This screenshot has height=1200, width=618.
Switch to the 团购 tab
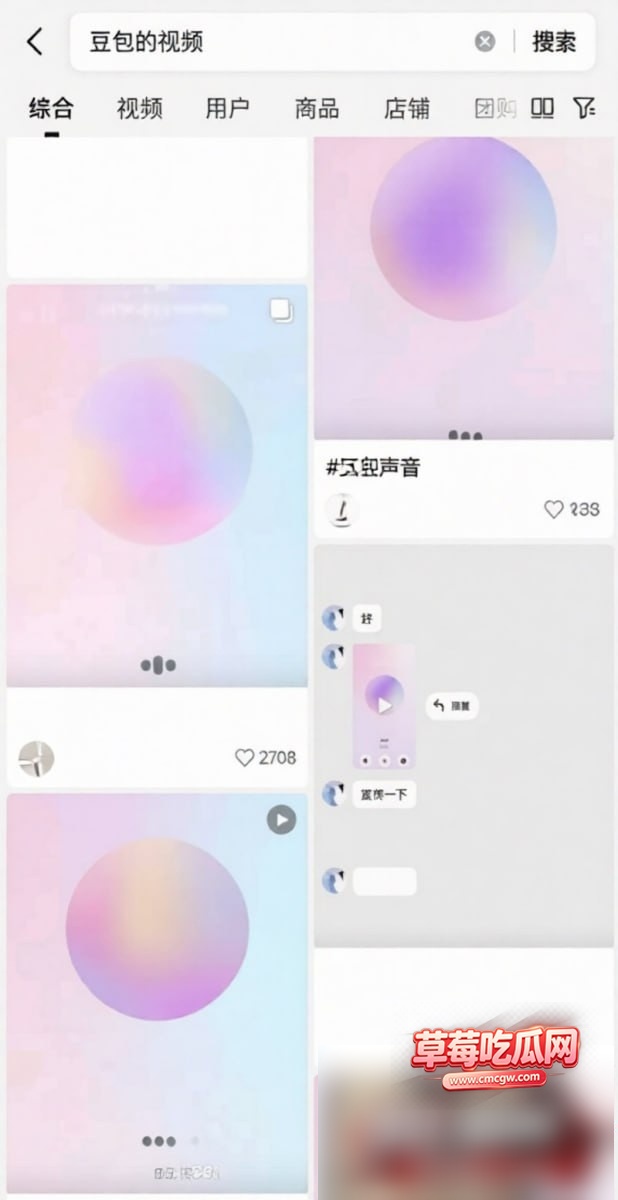(495, 108)
